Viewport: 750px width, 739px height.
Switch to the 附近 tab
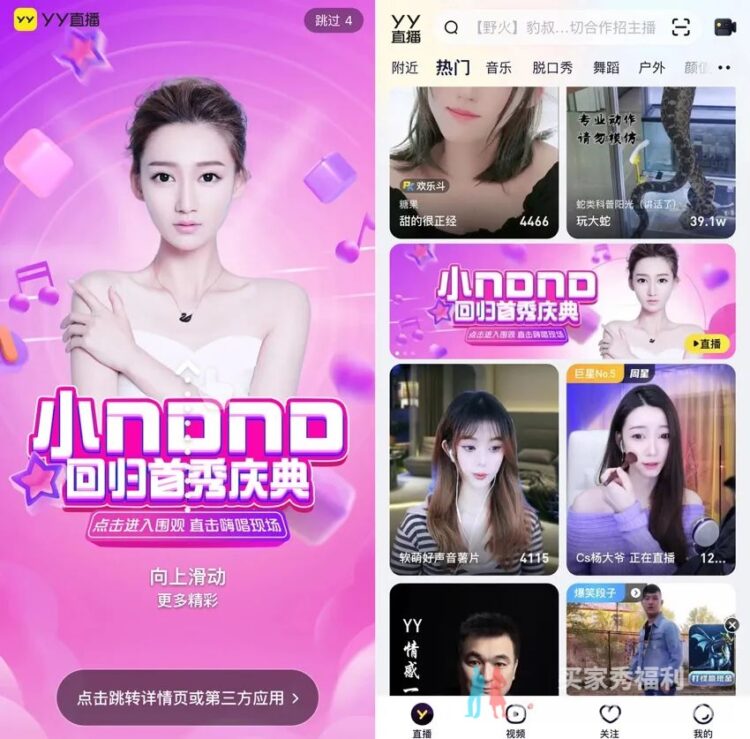tap(405, 68)
